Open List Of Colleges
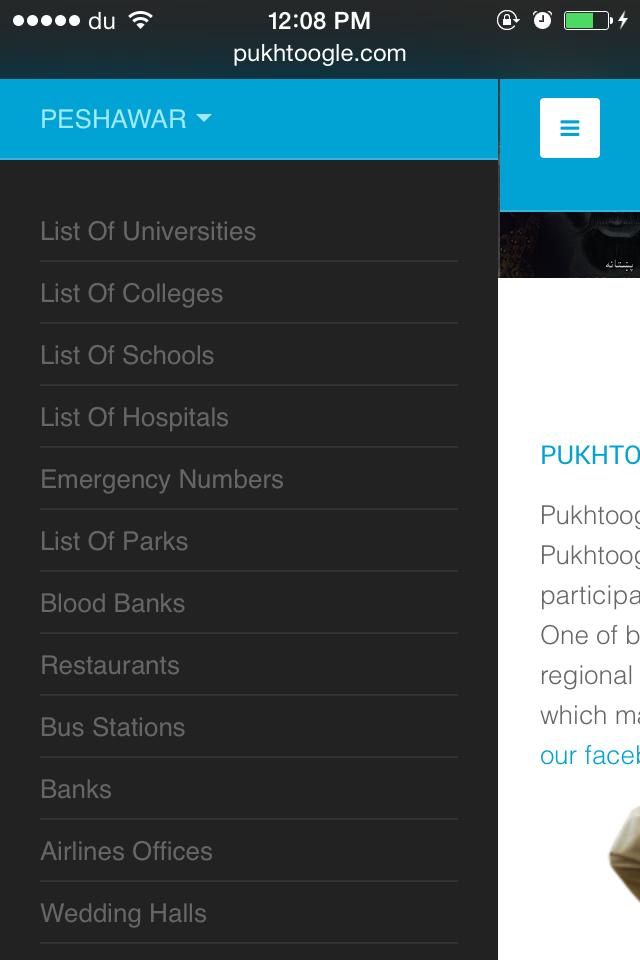Screen dimensions: 640x960 pyautogui.click(x=131, y=293)
